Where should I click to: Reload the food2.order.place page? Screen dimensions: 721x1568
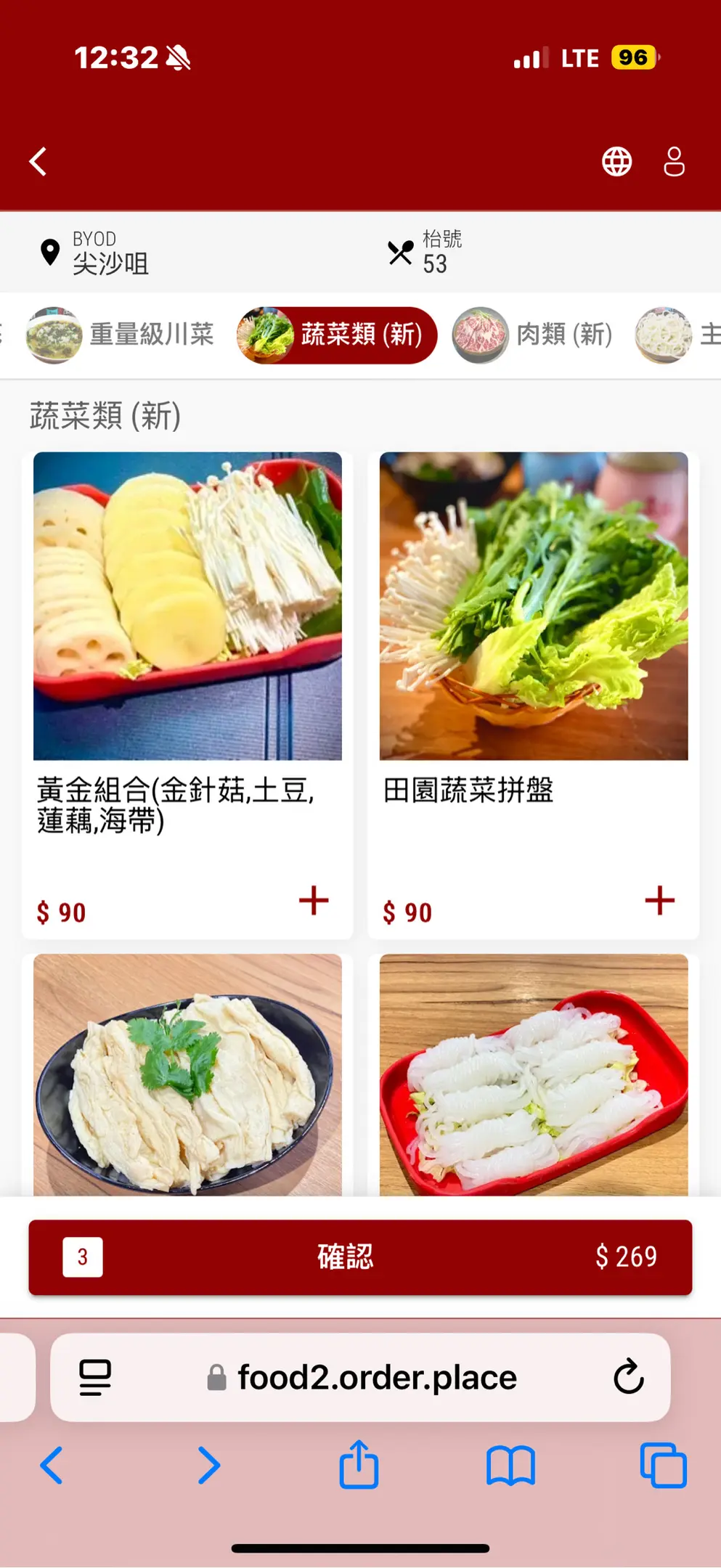(628, 1377)
